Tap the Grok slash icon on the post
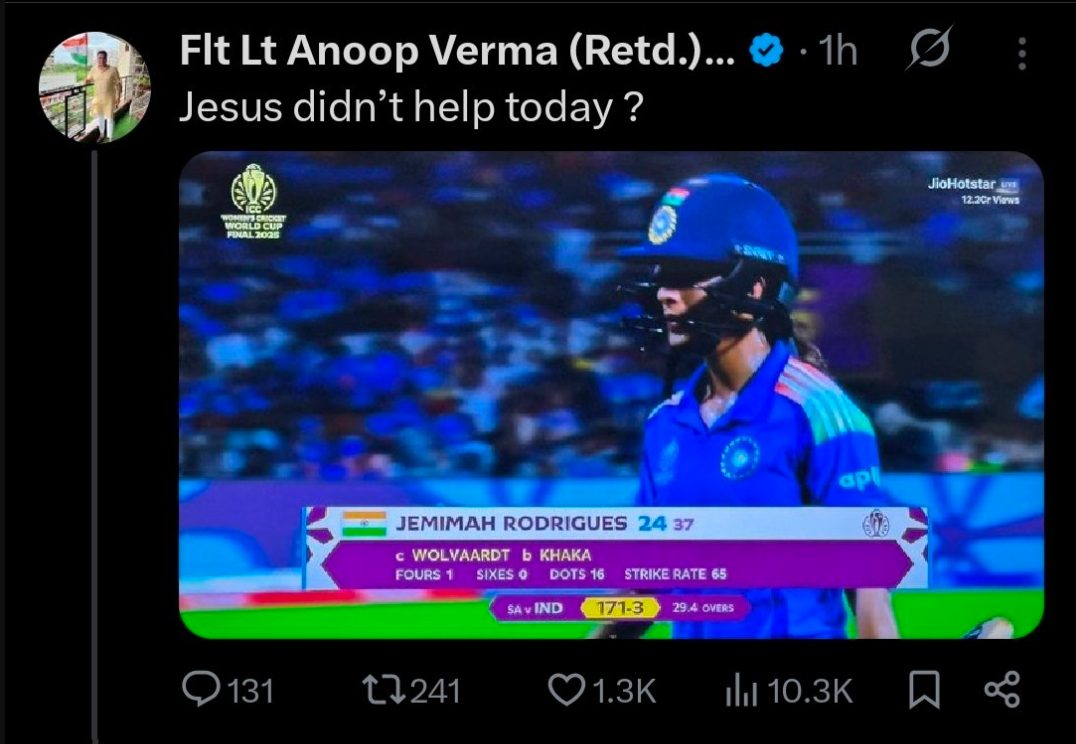The width and height of the screenshot is (1076, 744). [x=927, y=49]
